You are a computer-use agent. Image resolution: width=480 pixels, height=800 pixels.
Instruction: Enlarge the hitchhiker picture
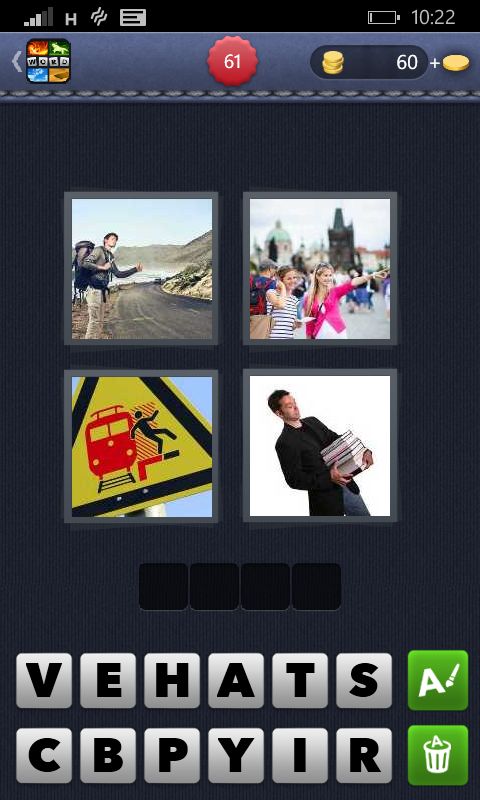coord(141,268)
